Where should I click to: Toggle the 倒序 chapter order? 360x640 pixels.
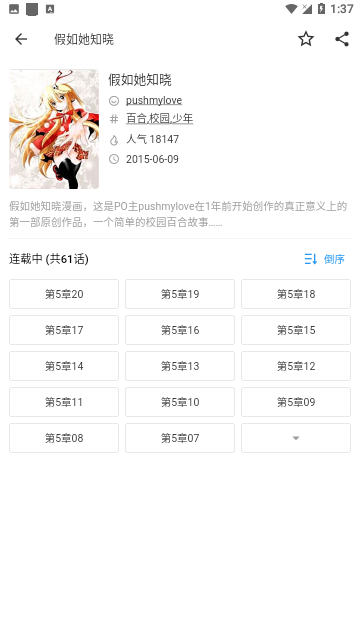click(x=324, y=259)
